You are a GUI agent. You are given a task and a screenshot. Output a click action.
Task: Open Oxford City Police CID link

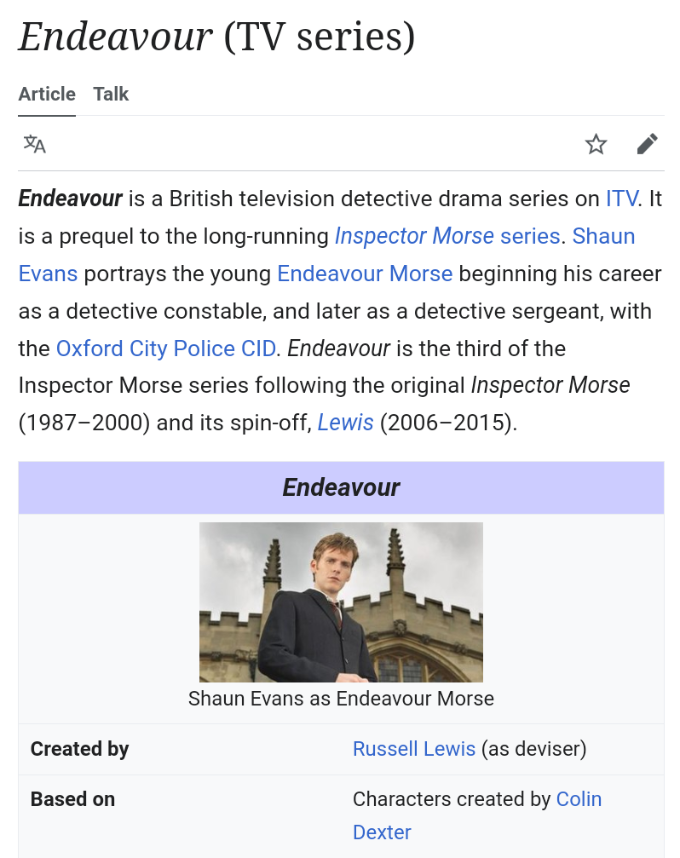tap(167, 348)
